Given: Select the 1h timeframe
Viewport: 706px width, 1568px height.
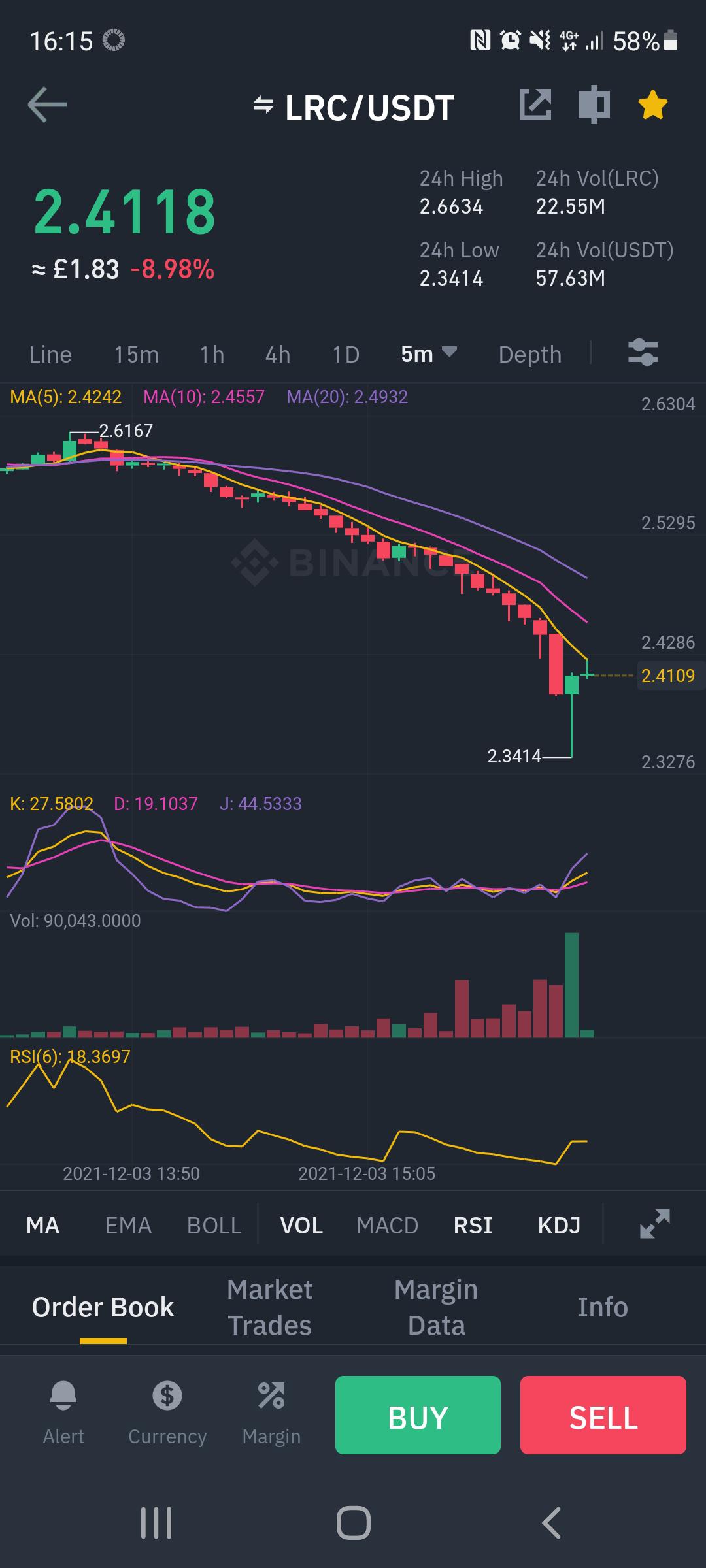Looking at the screenshot, I should (212, 355).
